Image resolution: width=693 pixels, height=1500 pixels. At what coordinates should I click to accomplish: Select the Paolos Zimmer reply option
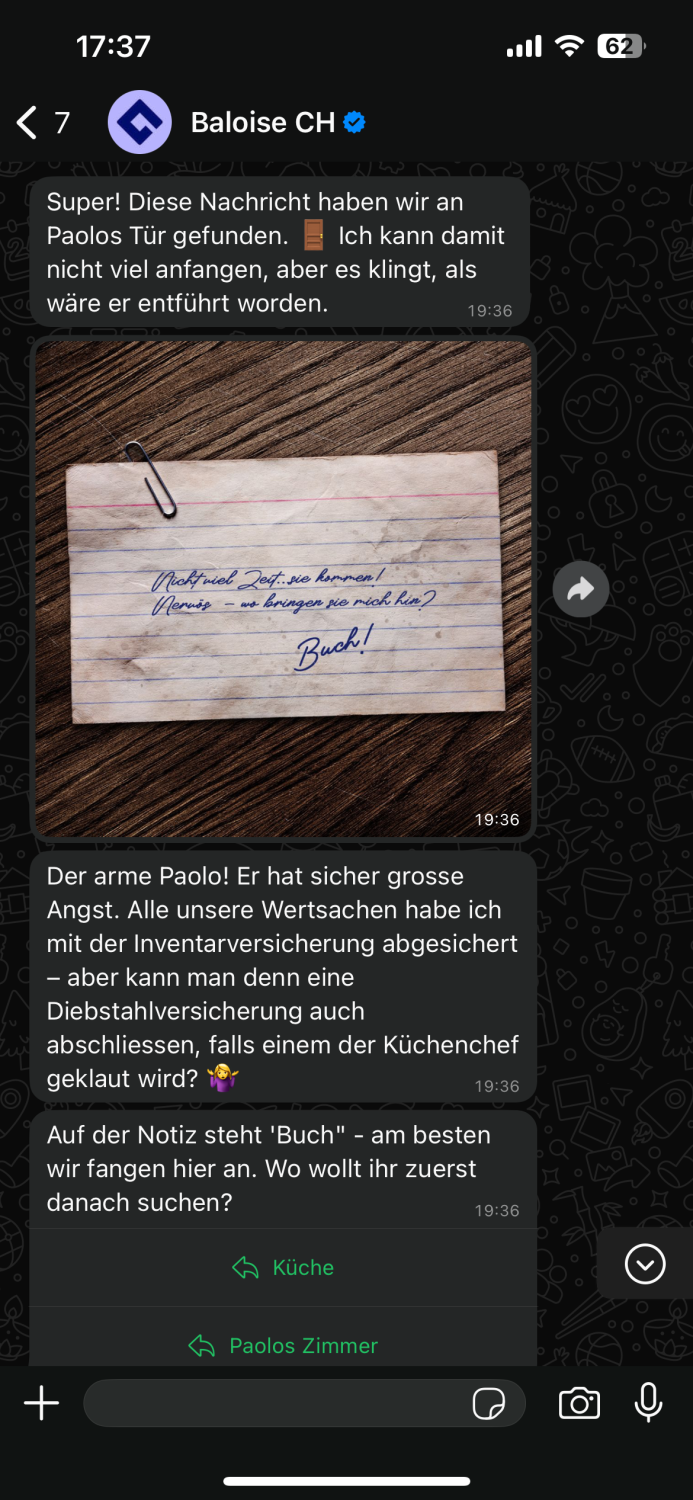pyautogui.click(x=283, y=1345)
